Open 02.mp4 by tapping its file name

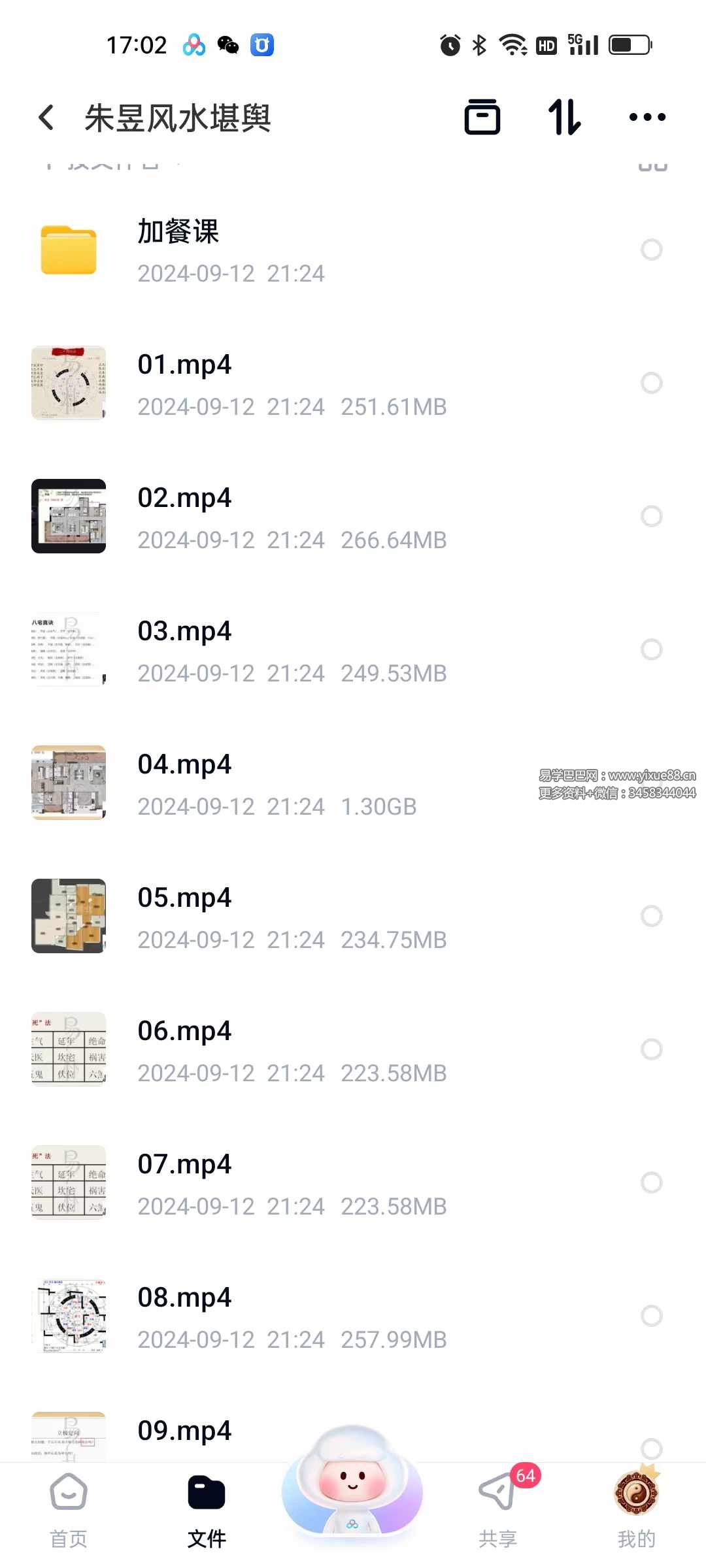(186, 498)
